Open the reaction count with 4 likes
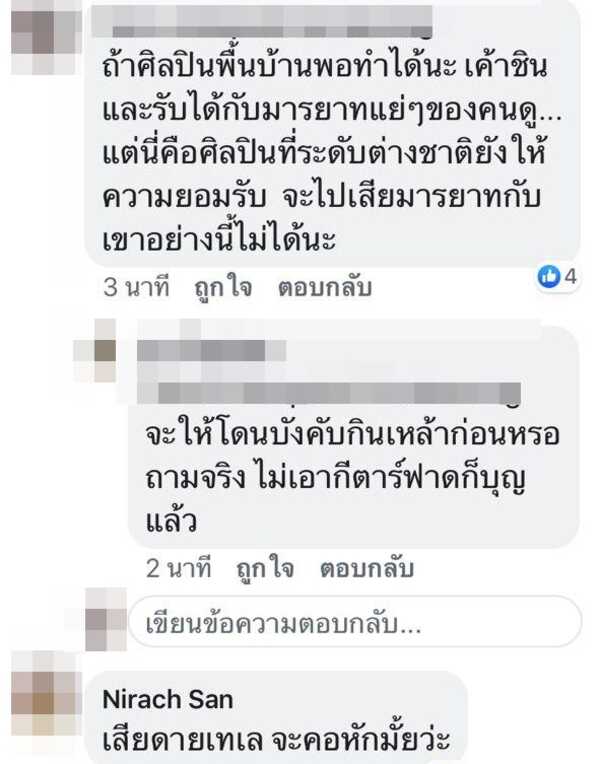This screenshot has height=764, width=600. (558, 277)
